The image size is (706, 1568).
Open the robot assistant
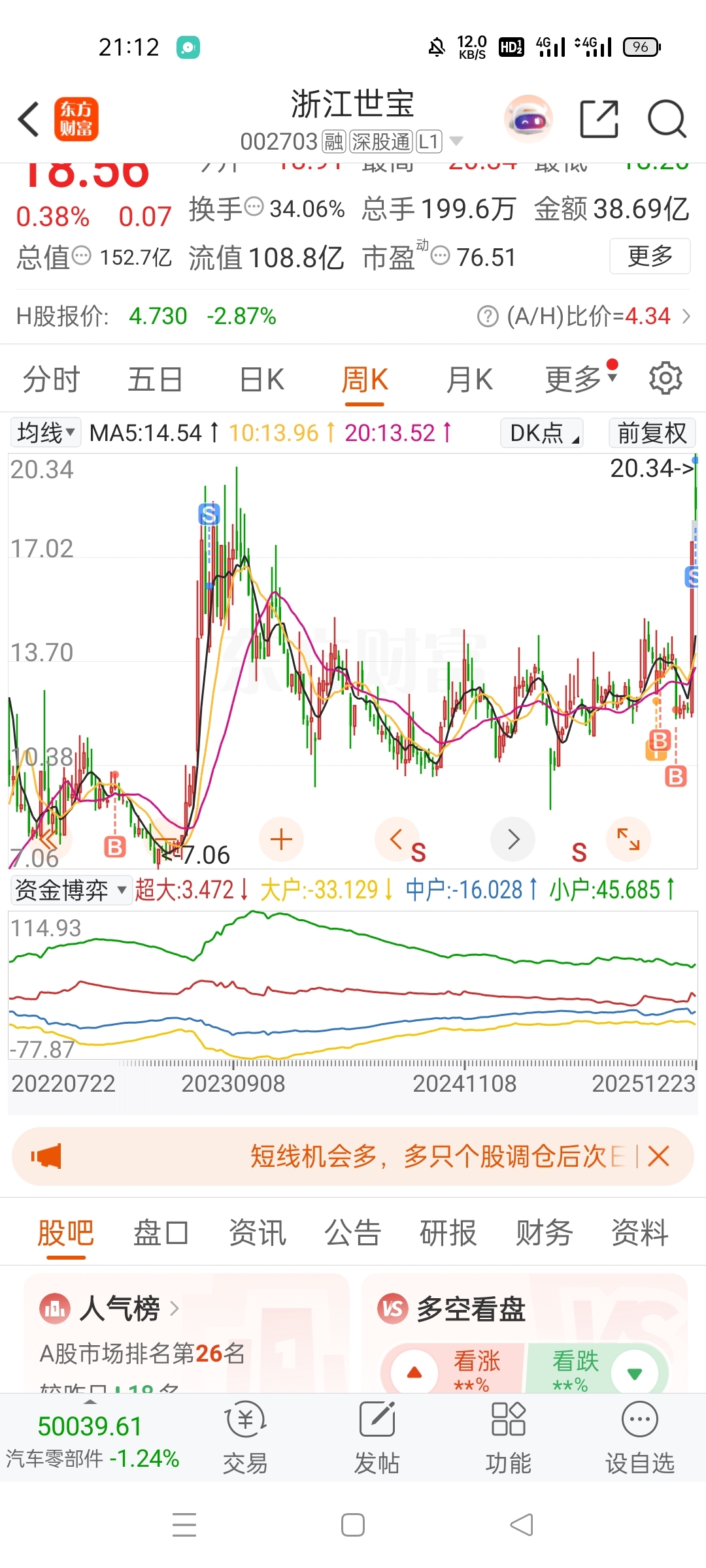pyautogui.click(x=528, y=120)
